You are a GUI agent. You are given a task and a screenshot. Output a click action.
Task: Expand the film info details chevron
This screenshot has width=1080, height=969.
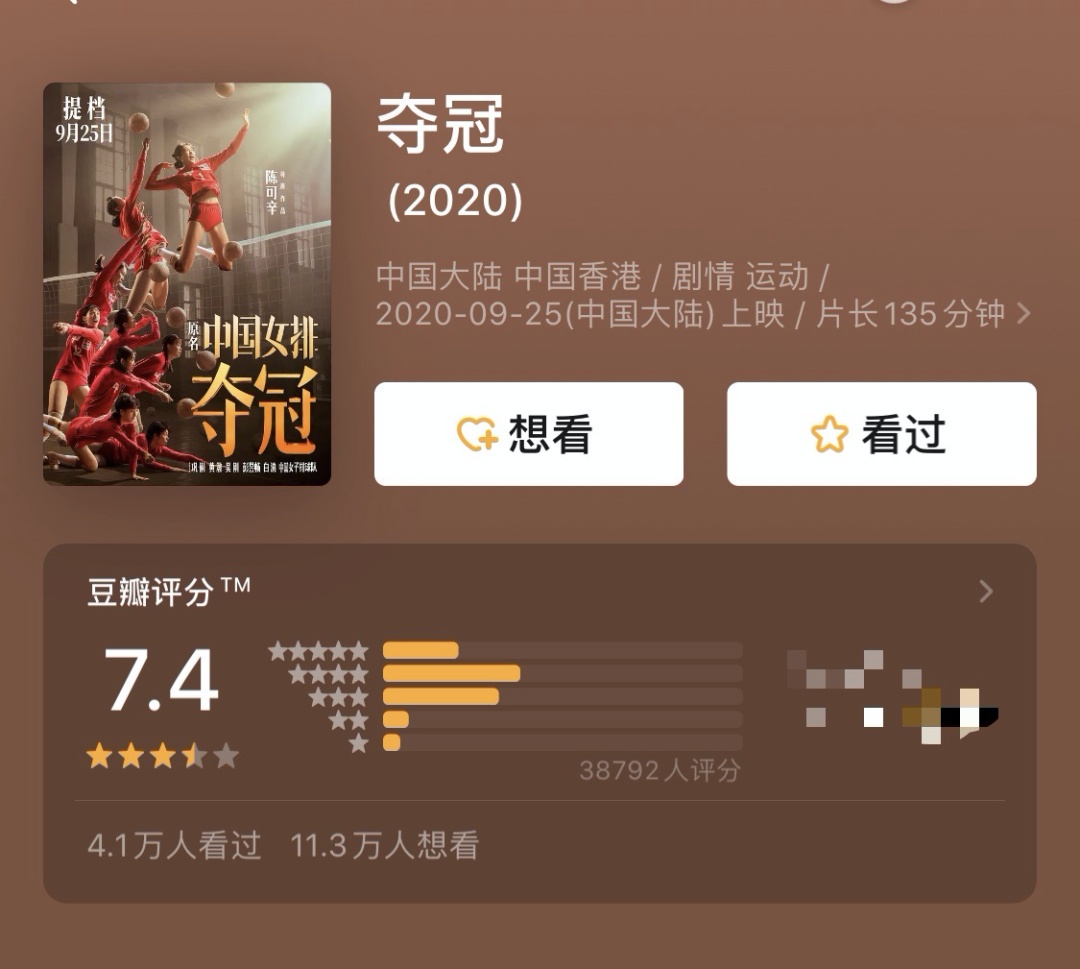pyautogui.click(x=1023, y=314)
